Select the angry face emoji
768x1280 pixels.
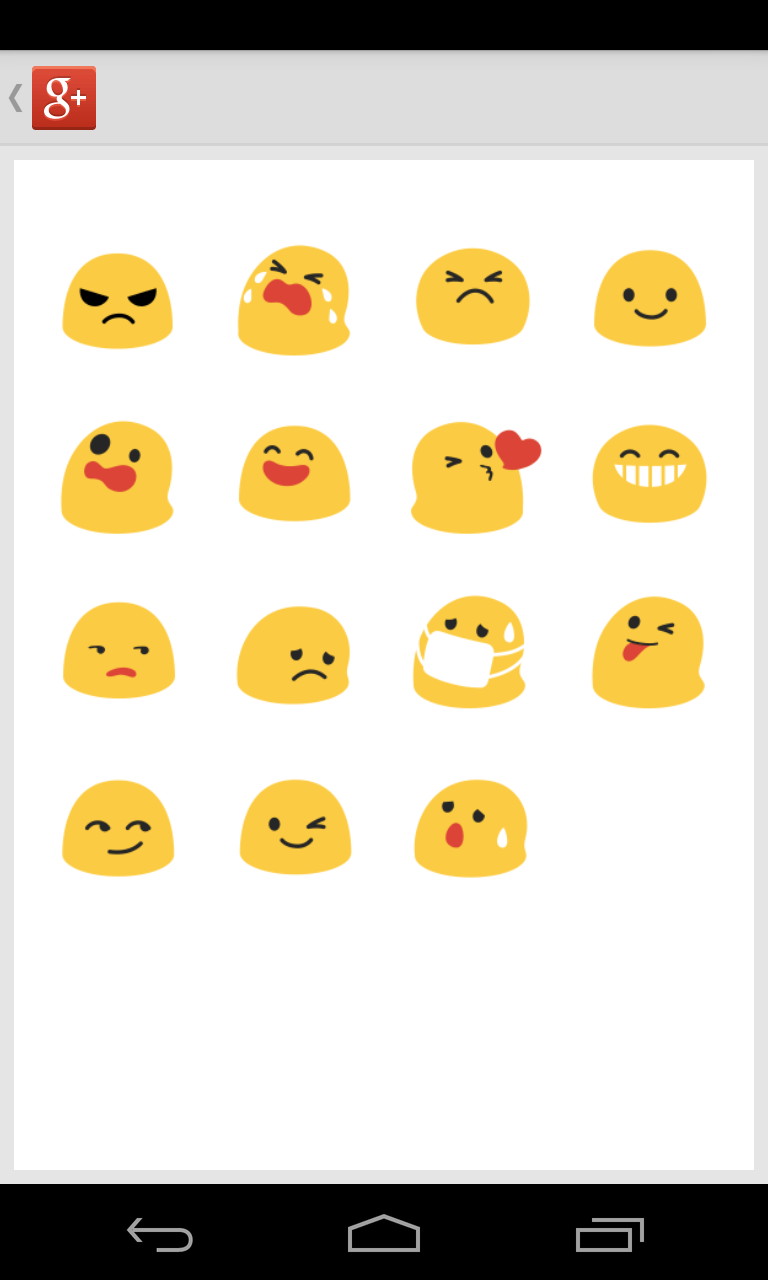118,300
